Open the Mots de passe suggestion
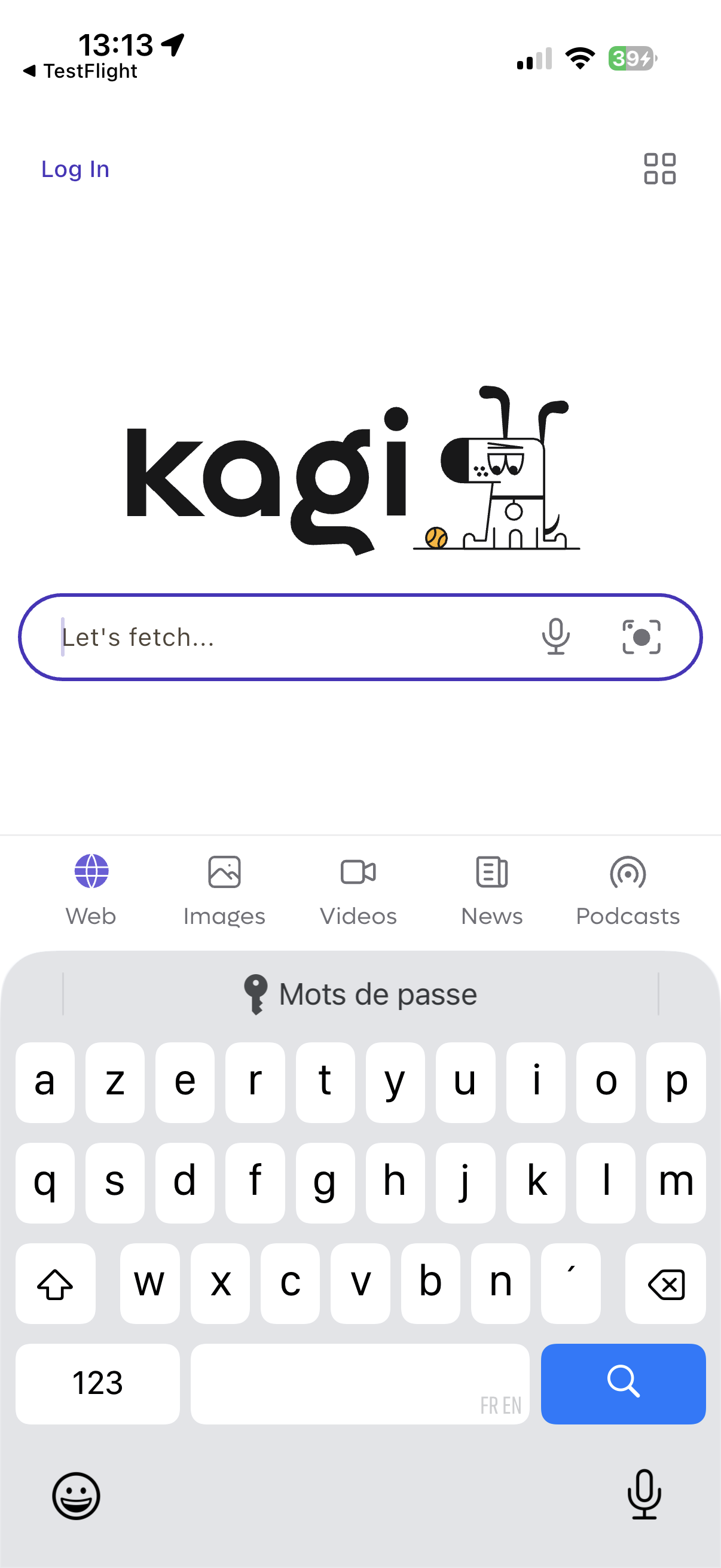Screen dimensions: 721x1568 [361, 994]
